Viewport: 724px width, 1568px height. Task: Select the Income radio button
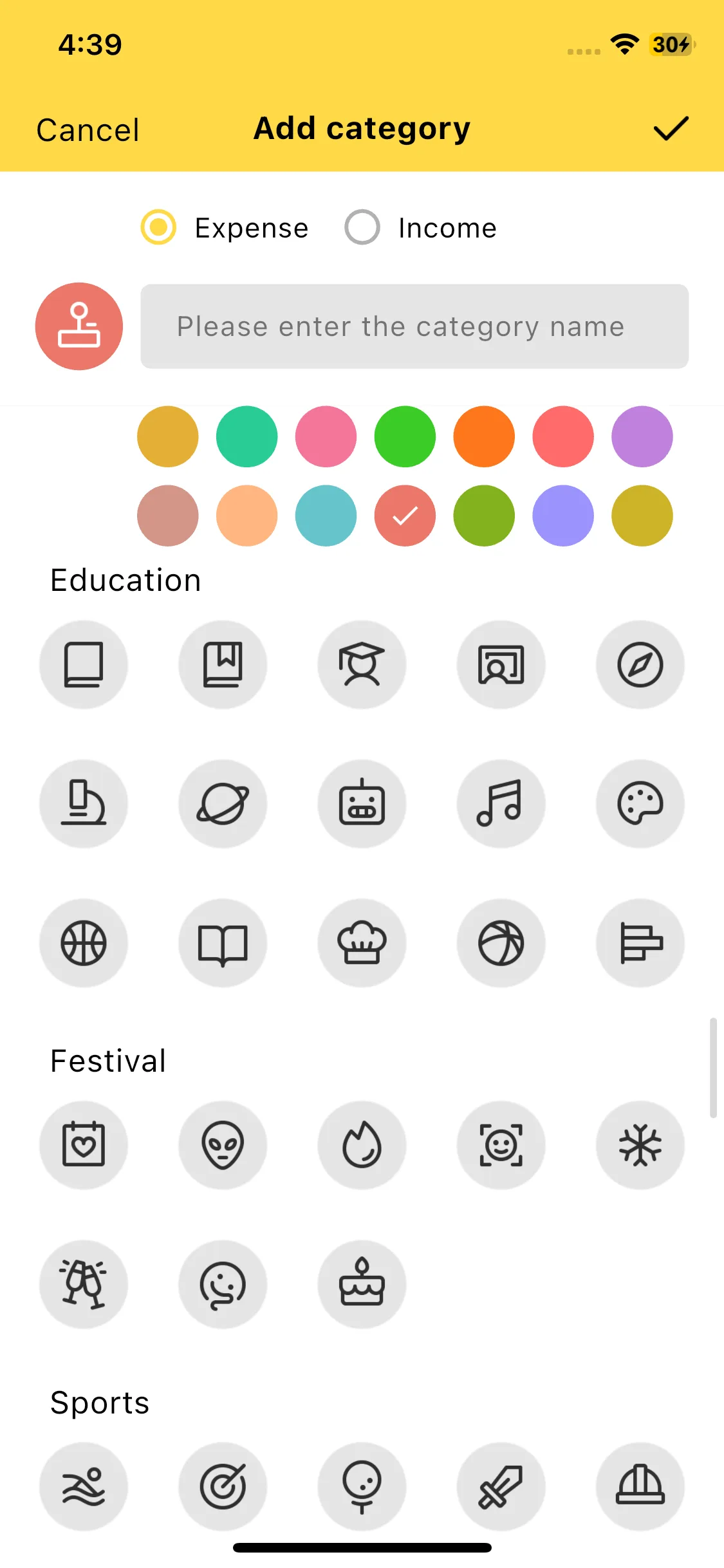362,227
